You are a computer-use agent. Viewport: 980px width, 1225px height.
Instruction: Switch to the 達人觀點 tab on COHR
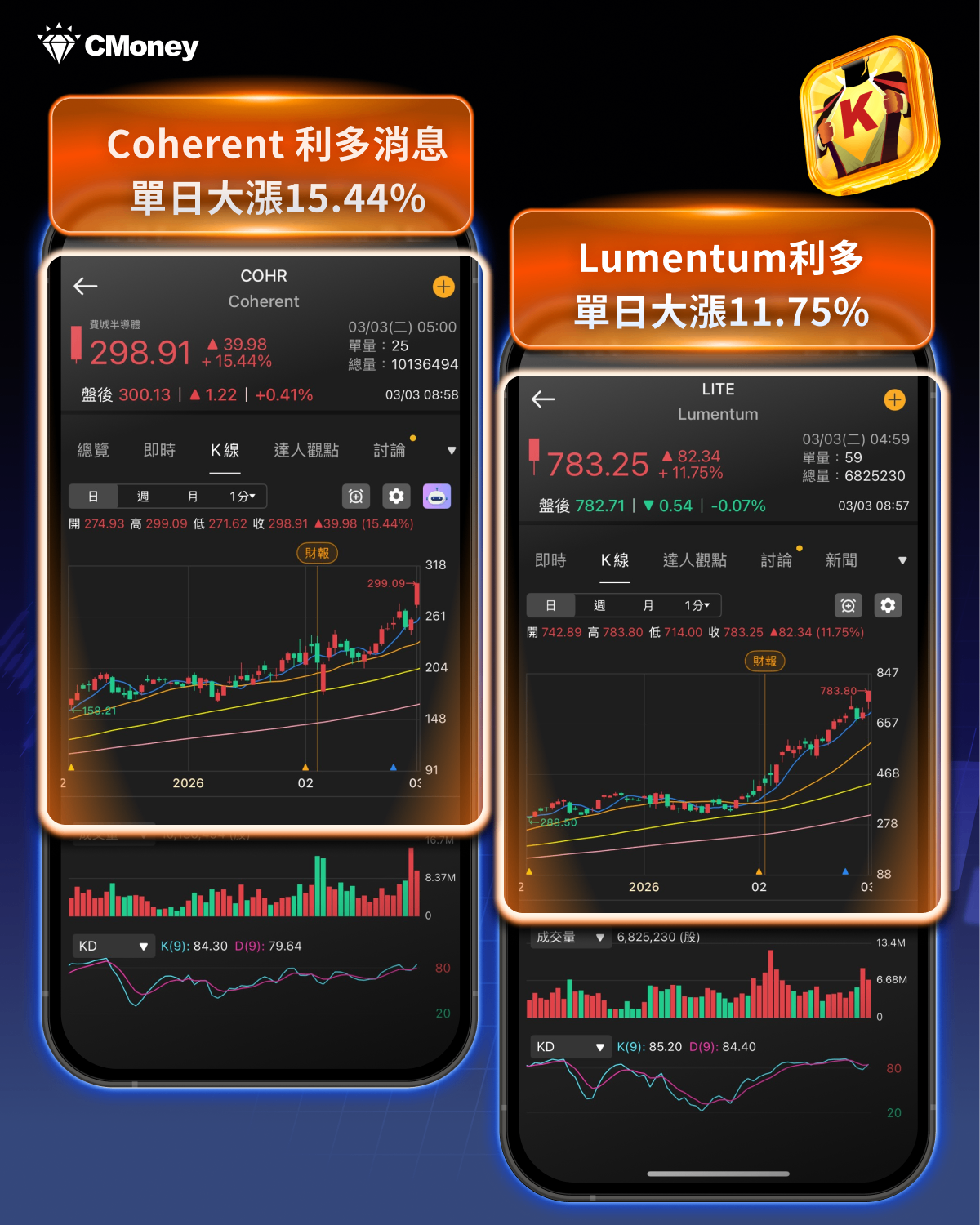(307, 450)
